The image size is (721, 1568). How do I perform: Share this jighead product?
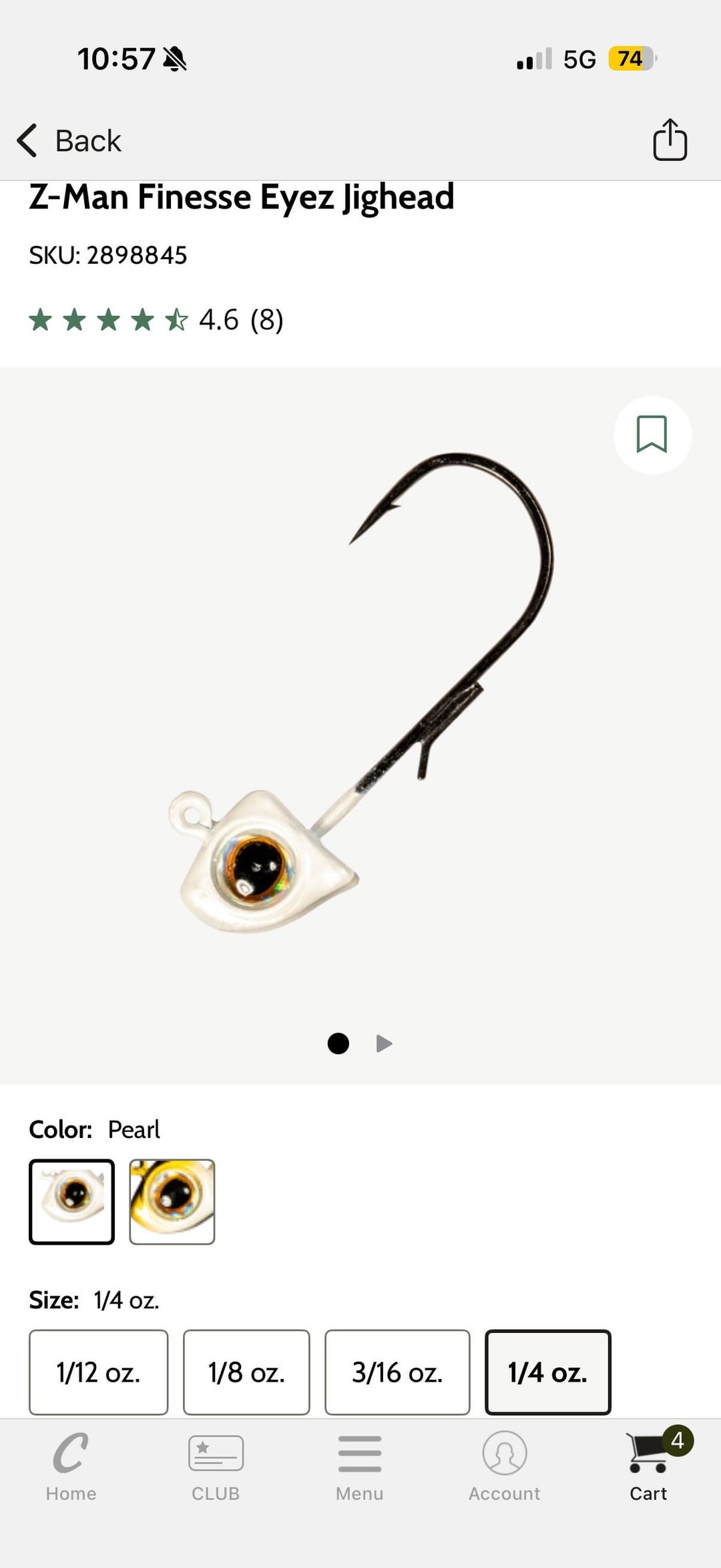[x=670, y=140]
